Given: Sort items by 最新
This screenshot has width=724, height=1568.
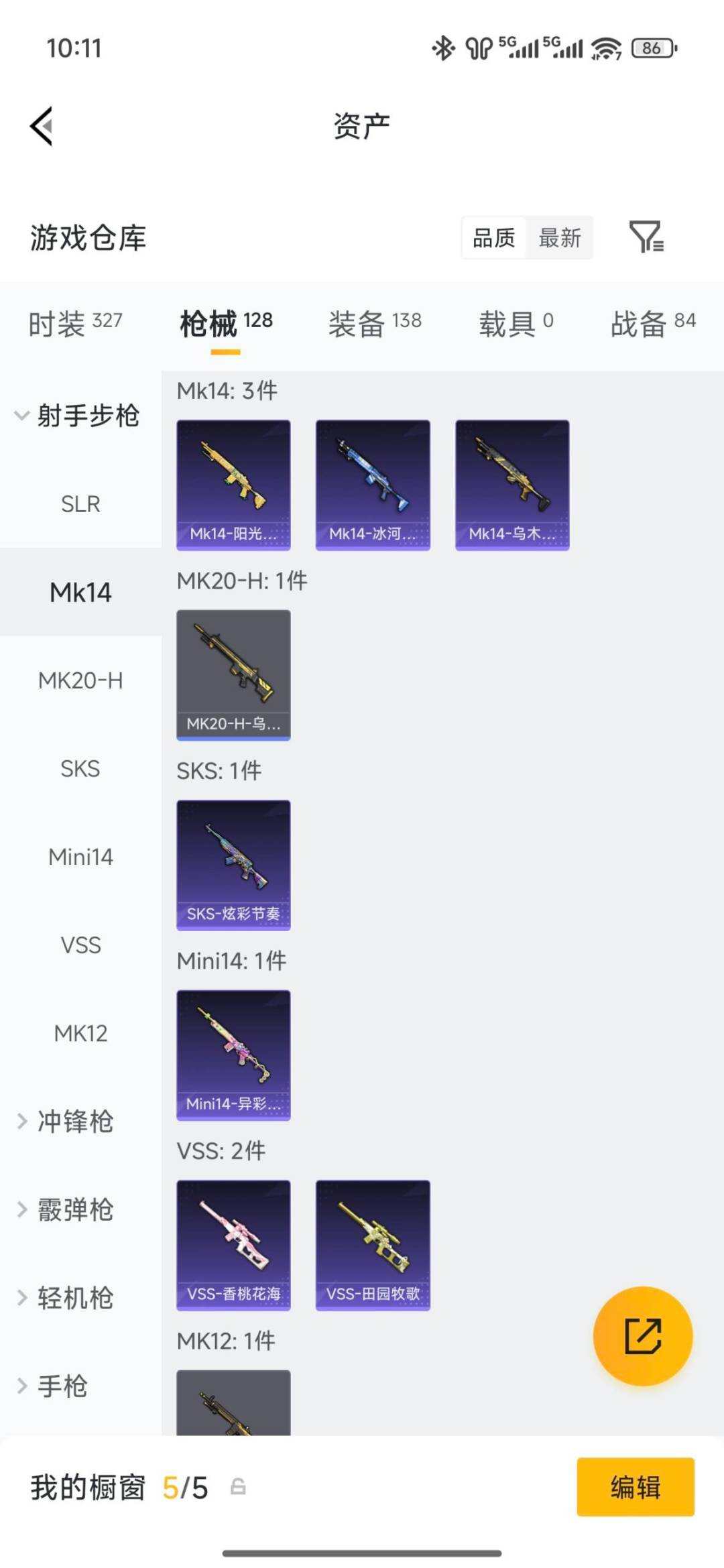Looking at the screenshot, I should (560, 237).
